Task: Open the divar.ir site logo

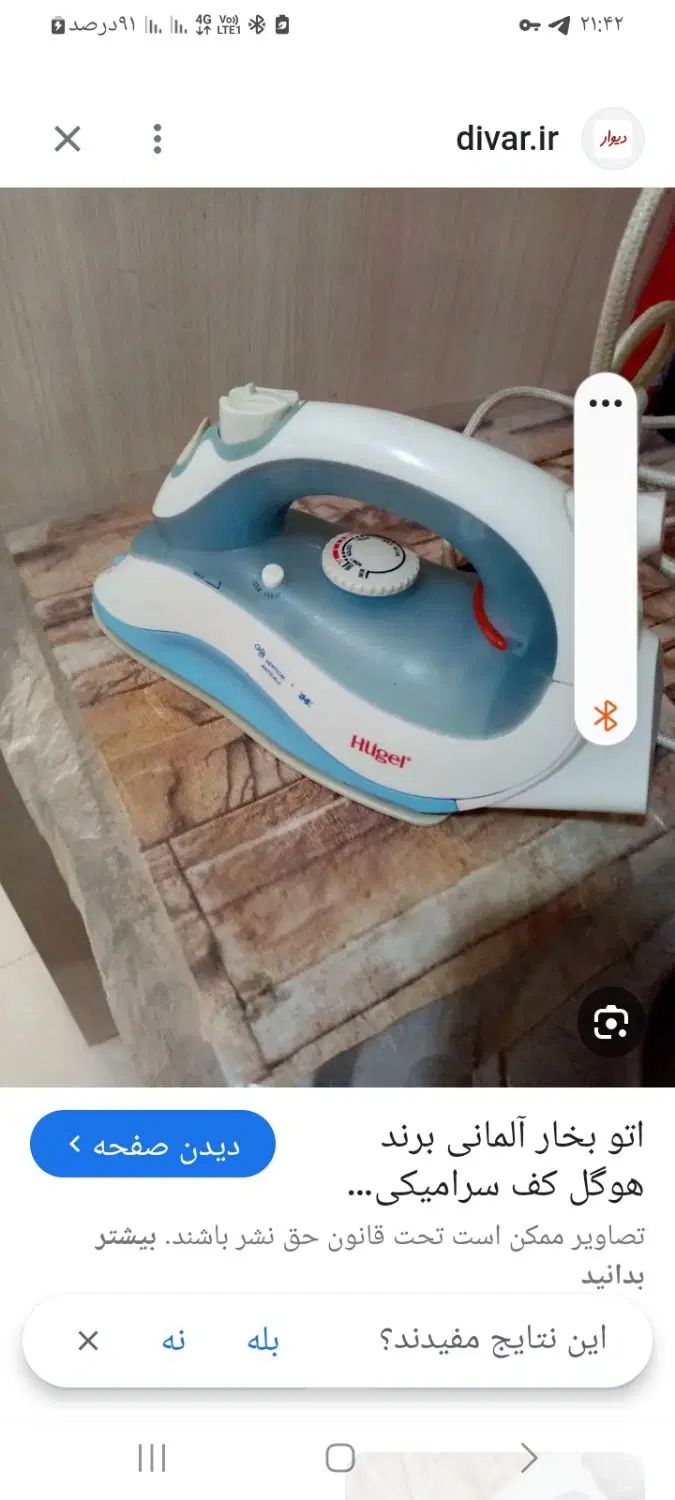Action: tap(612, 139)
